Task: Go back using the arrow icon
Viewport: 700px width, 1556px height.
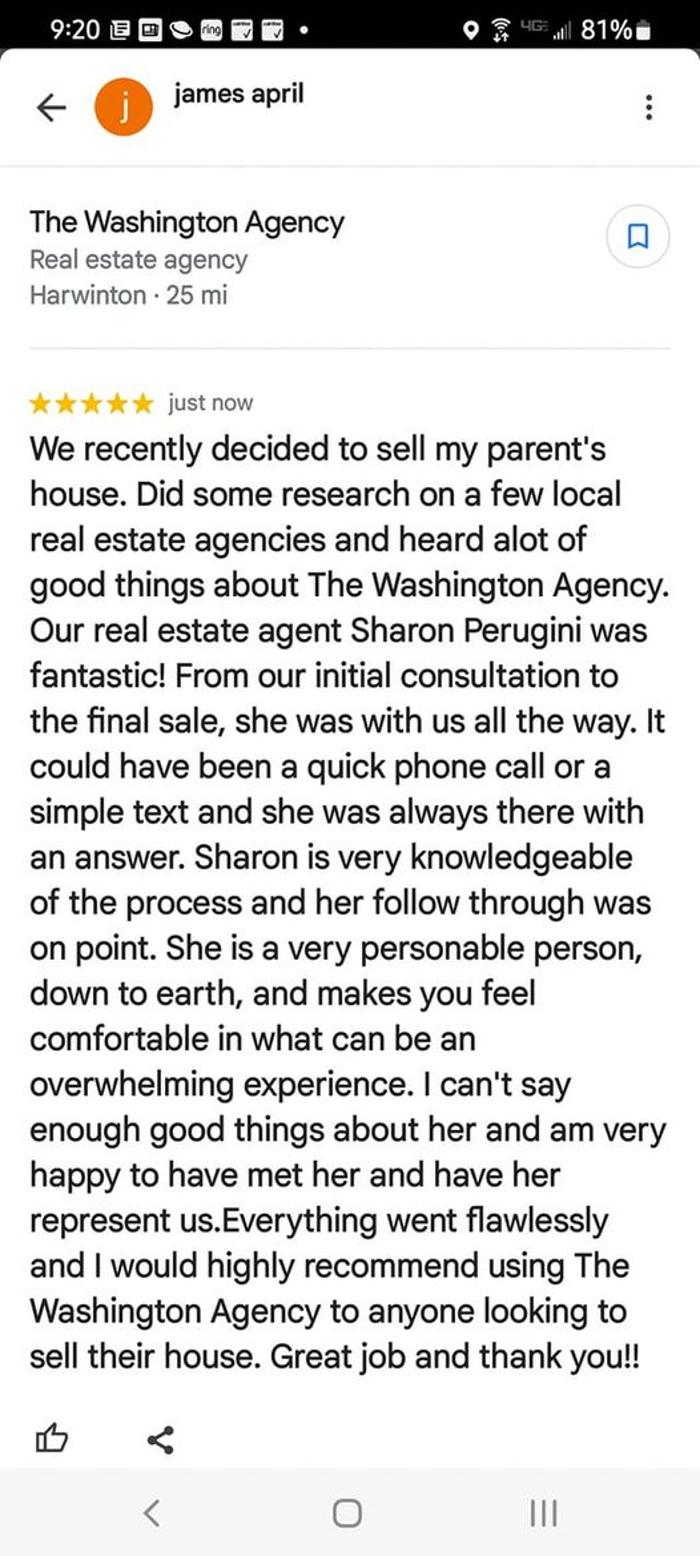Action: pos(51,108)
